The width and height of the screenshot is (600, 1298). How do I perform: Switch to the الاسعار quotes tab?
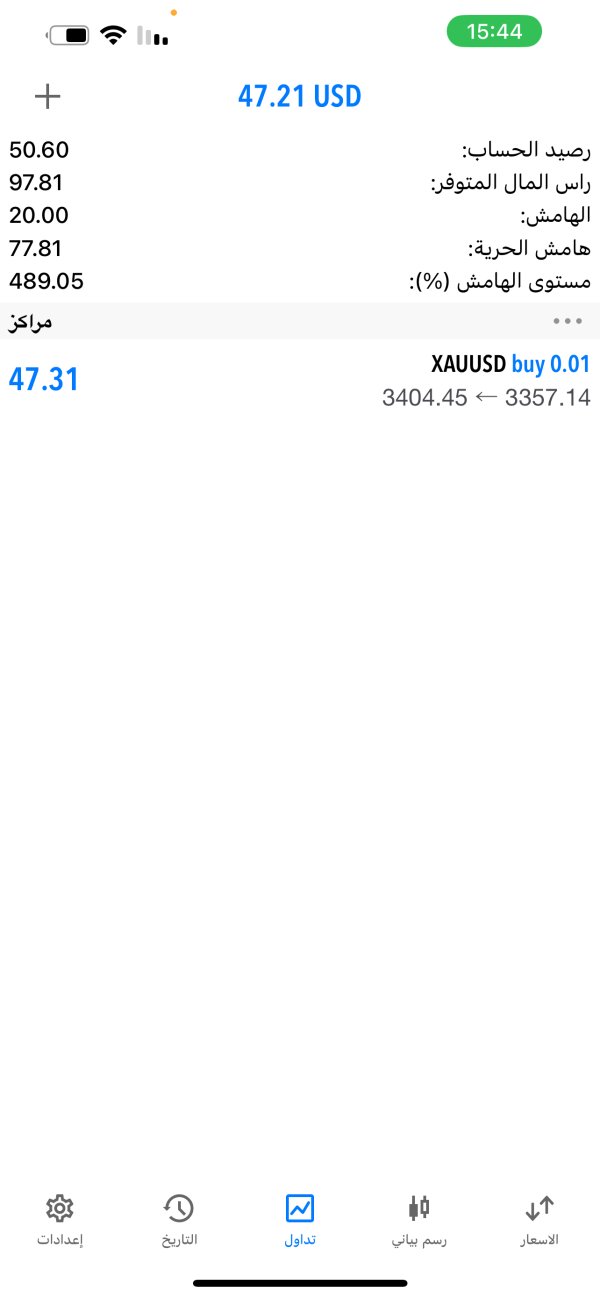540,1220
